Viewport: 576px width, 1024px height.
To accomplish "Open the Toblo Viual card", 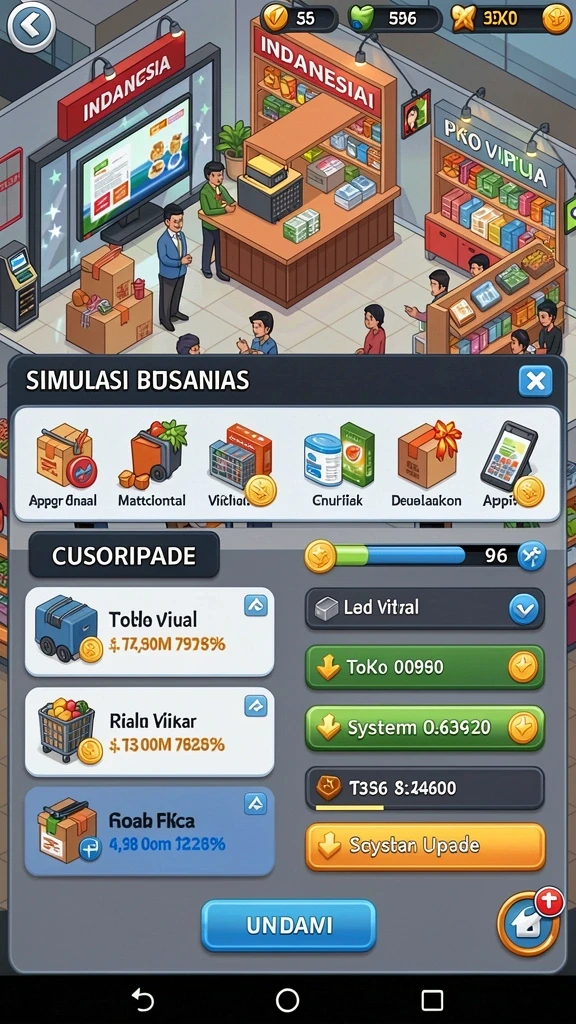I will [150, 631].
